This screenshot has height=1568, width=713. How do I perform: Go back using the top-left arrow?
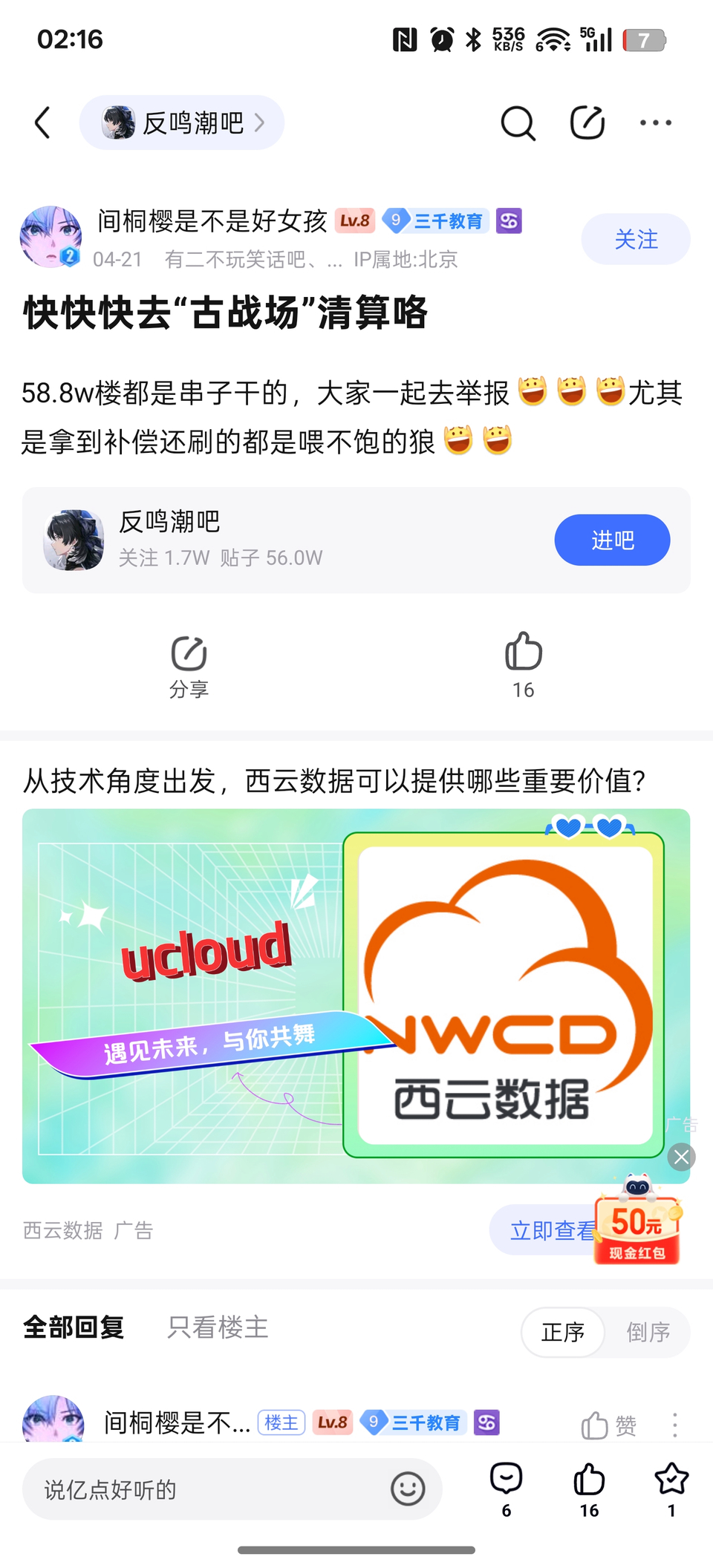(43, 122)
